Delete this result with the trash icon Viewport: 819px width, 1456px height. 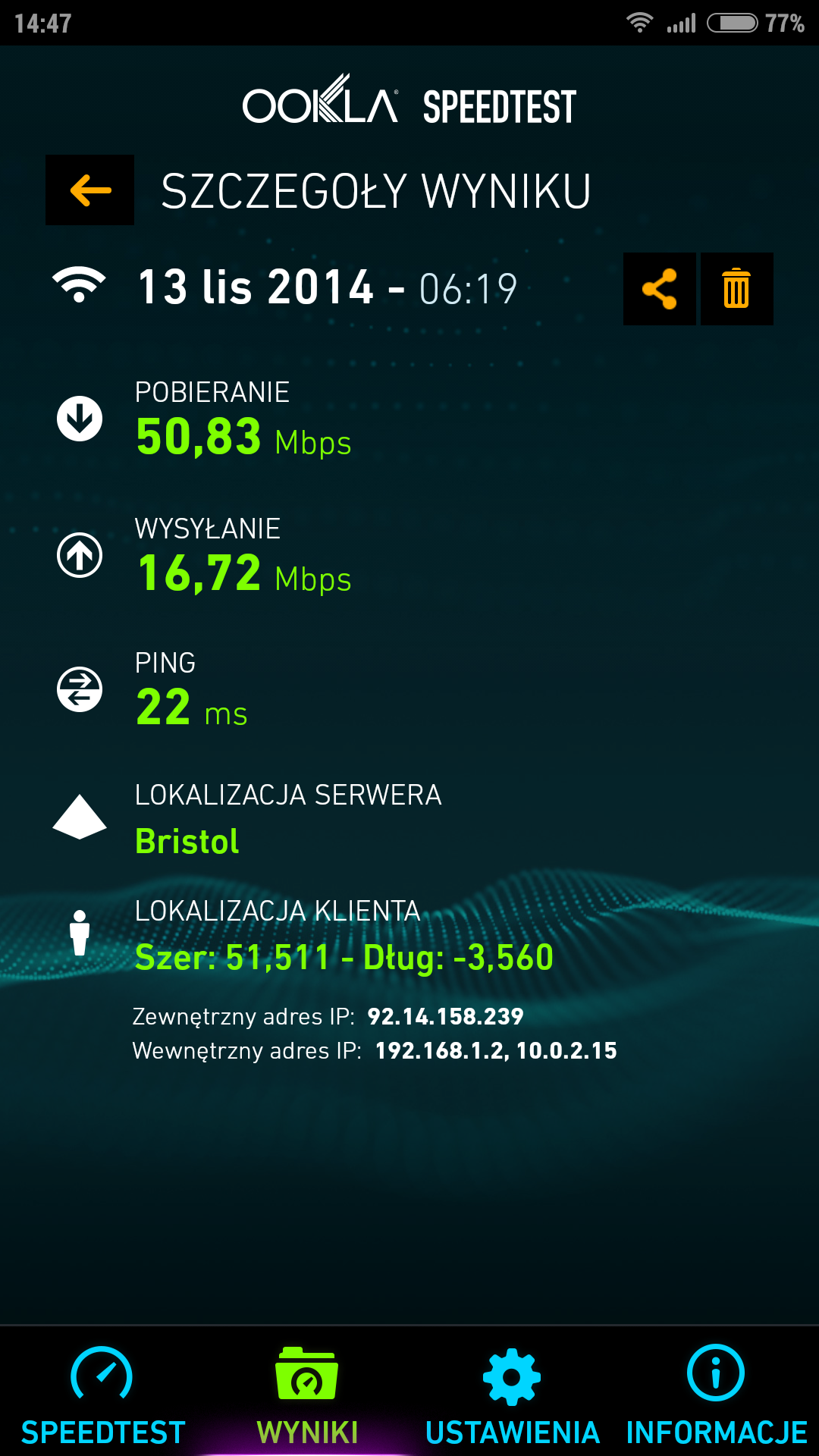(736, 289)
